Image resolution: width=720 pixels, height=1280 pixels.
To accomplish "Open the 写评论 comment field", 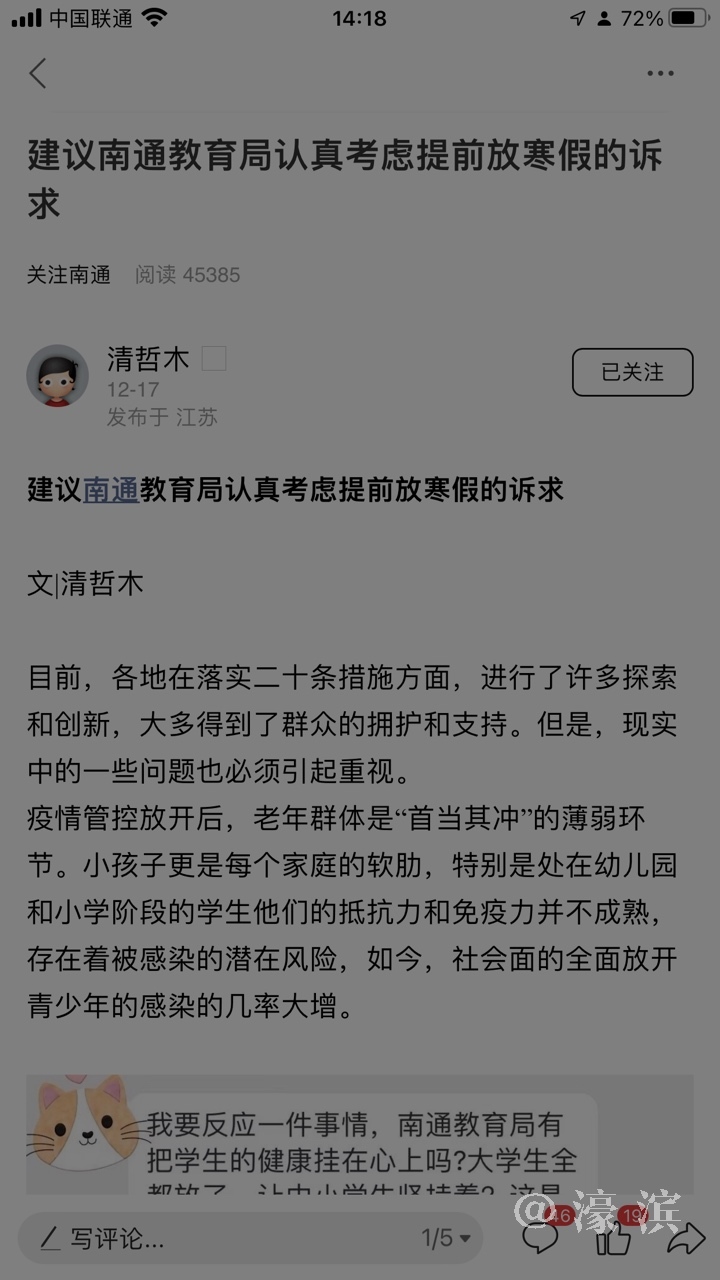I will pos(200,1238).
